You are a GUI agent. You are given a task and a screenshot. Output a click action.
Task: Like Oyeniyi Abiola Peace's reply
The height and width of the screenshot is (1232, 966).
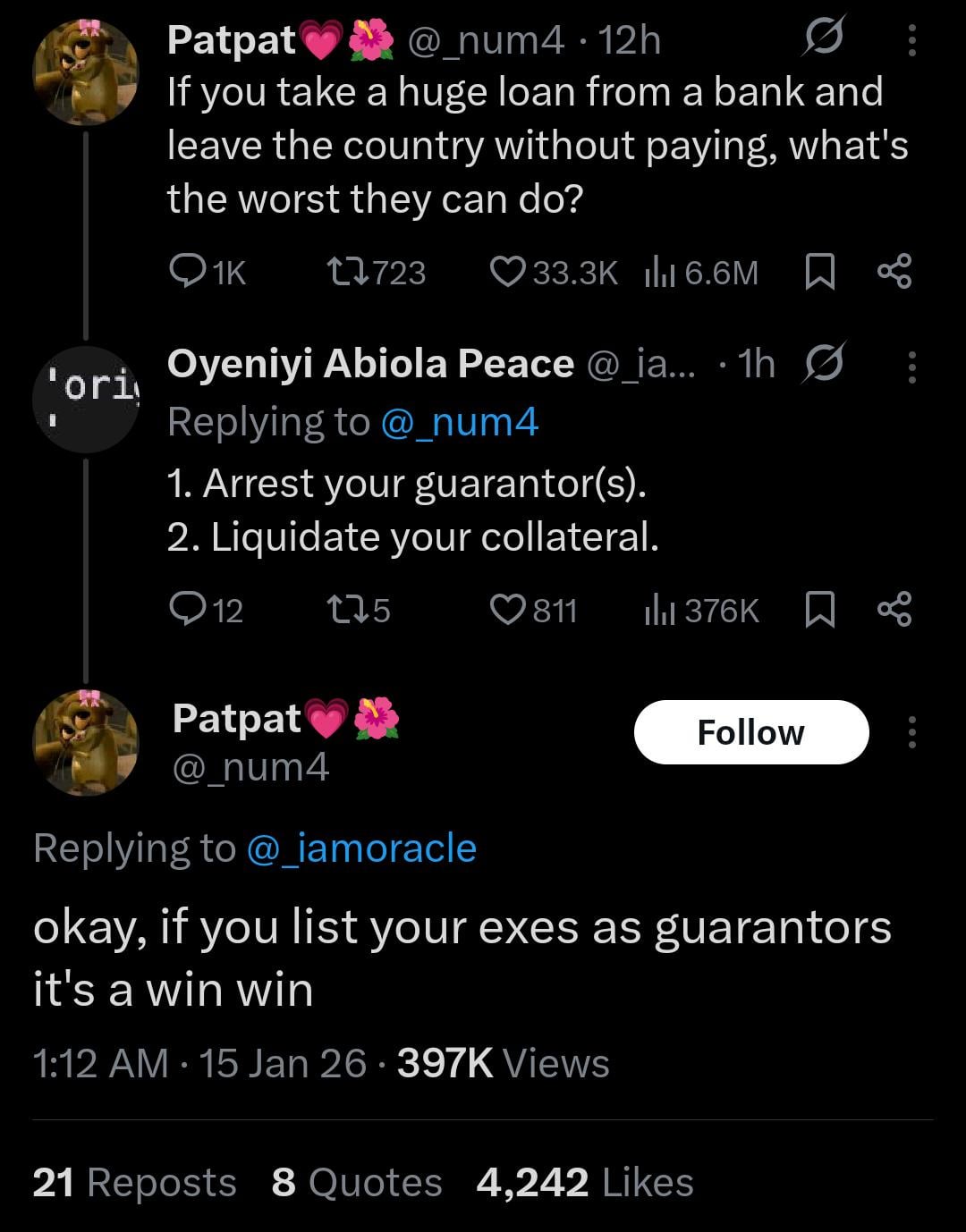507,610
